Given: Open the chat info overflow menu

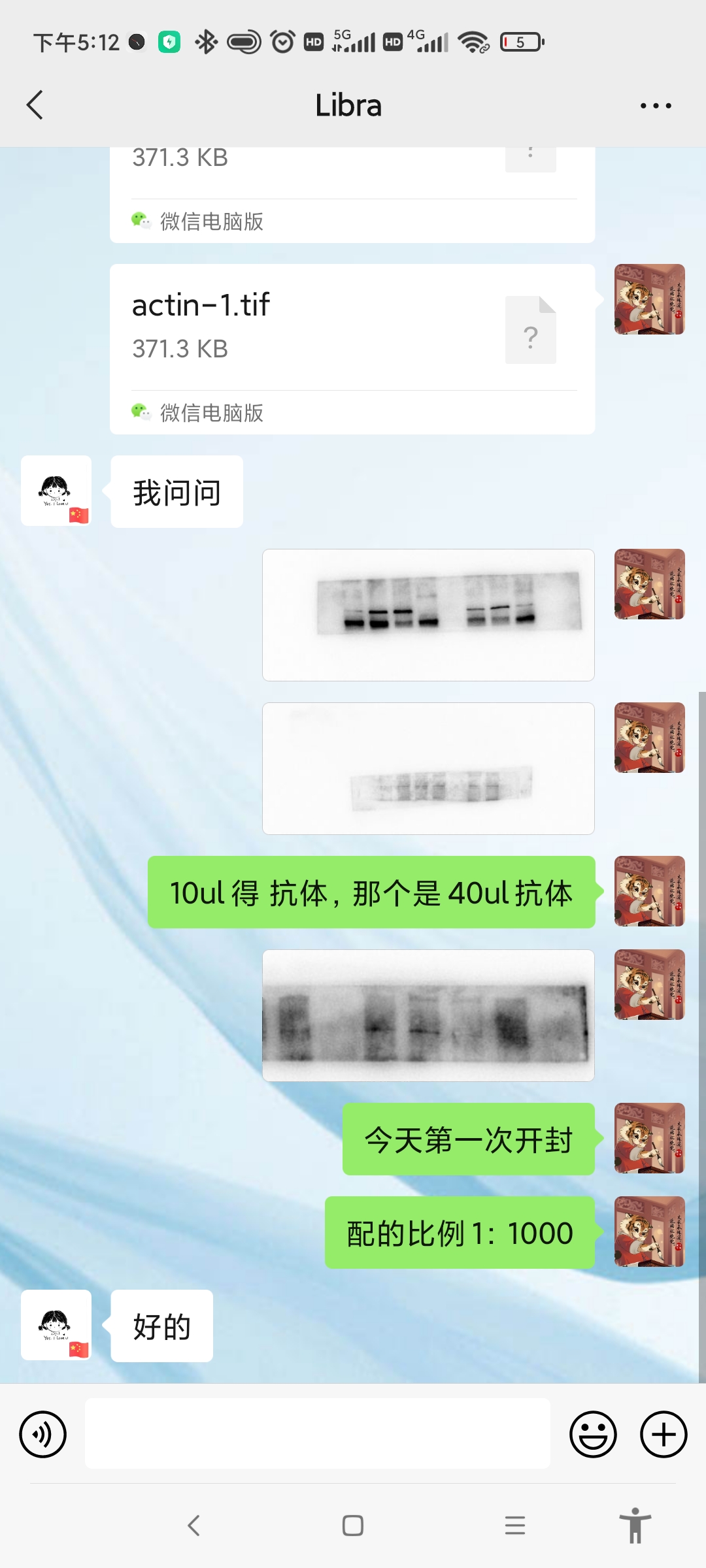Looking at the screenshot, I should tap(655, 105).
